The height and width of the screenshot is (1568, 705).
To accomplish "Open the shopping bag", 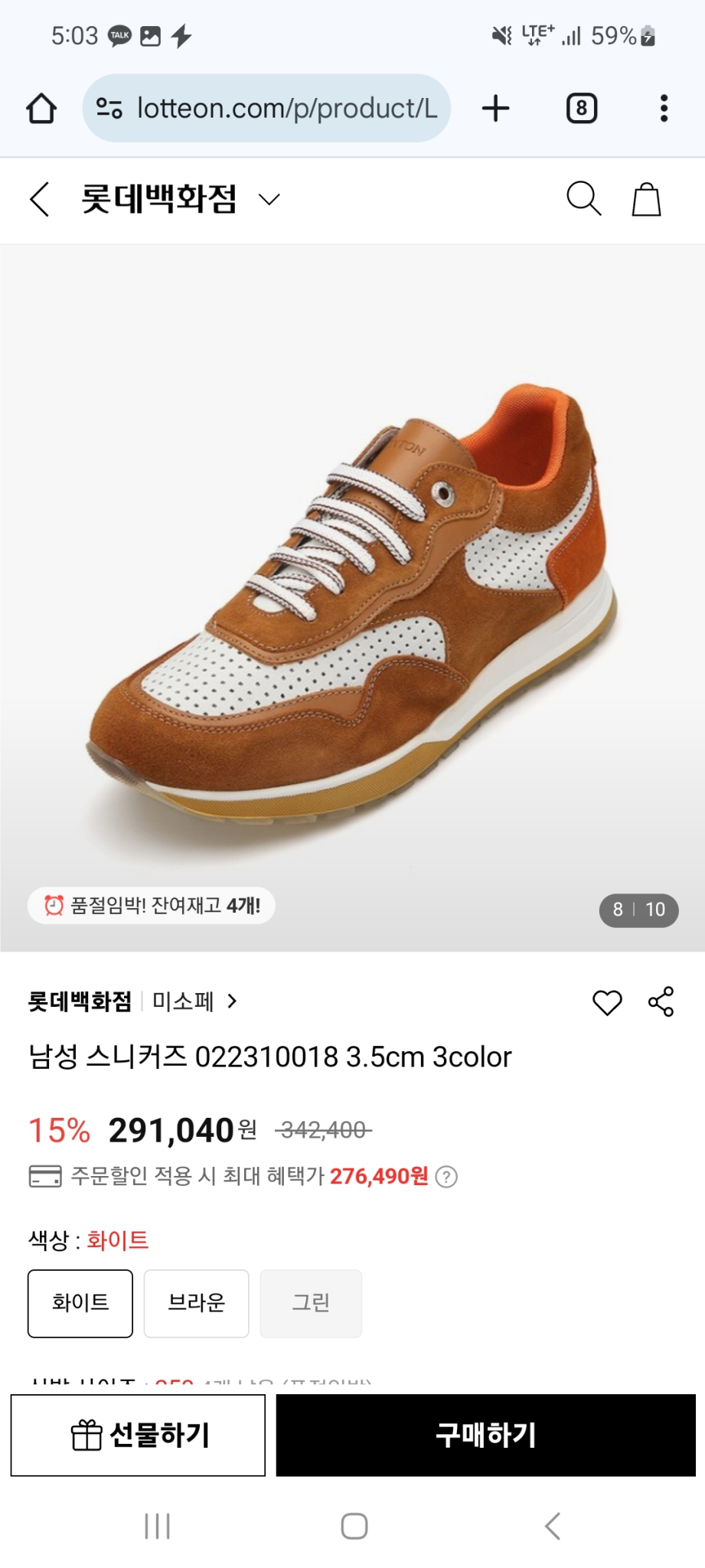I will tap(647, 199).
